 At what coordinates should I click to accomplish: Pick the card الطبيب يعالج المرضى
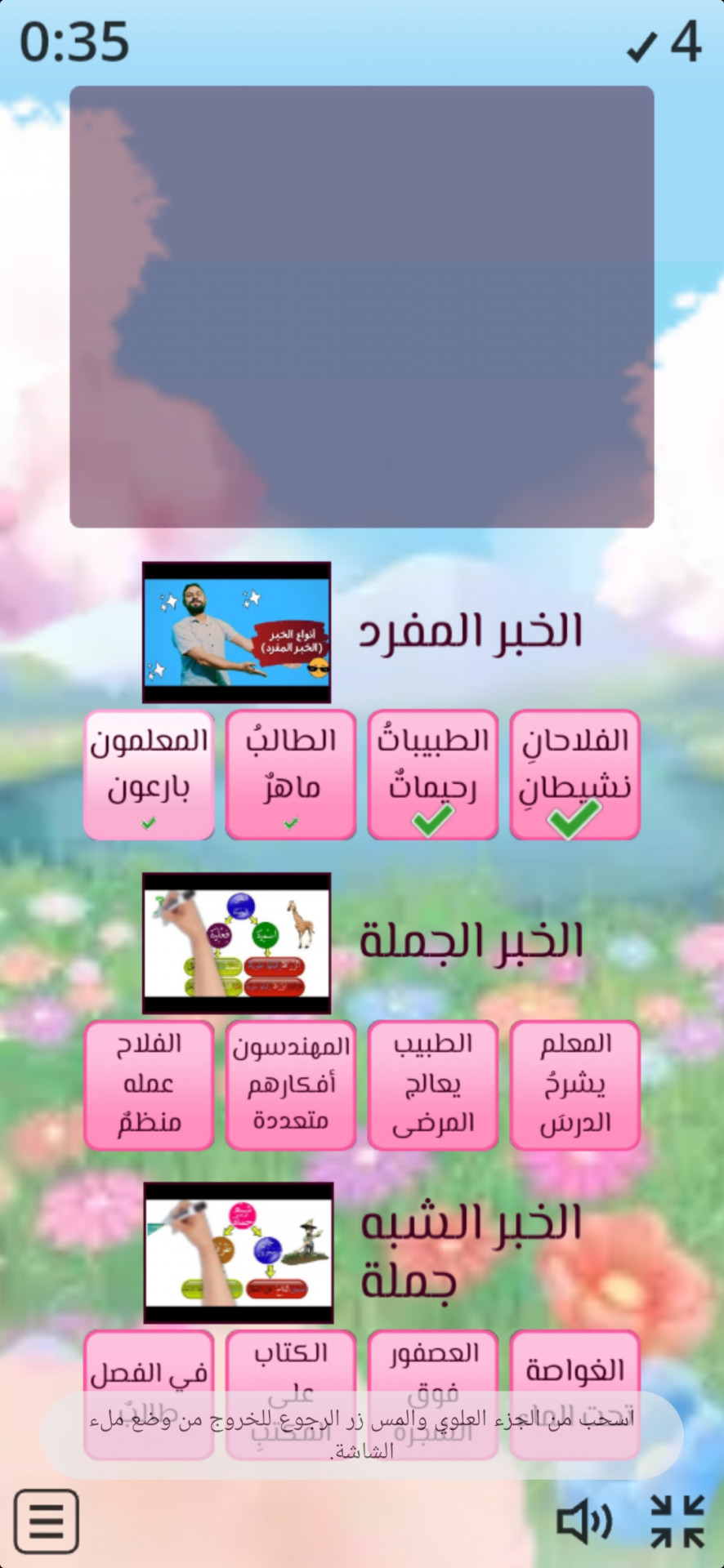pos(433,1084)
